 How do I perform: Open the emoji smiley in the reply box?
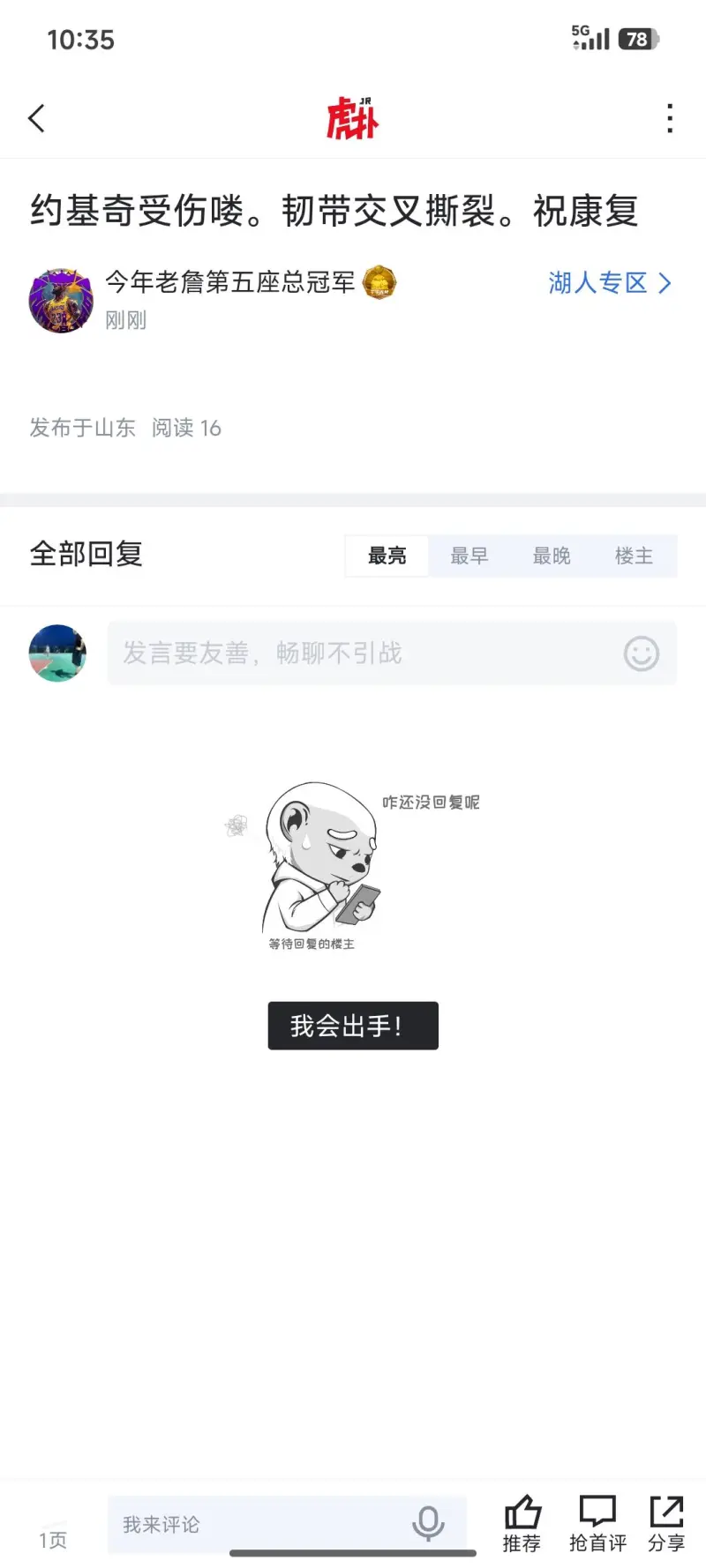pos(641,653)
